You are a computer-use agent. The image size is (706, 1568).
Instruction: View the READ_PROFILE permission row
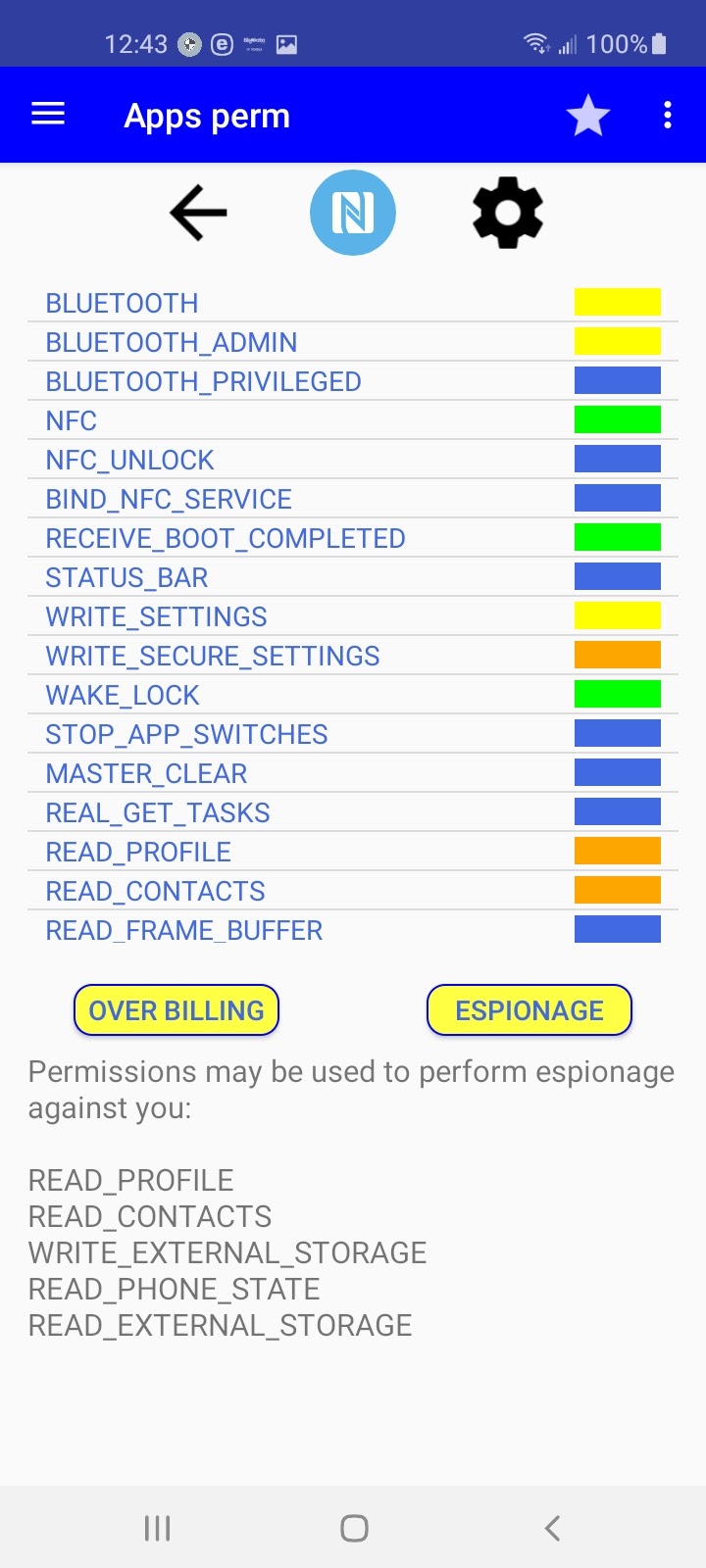(x=138, y=852)
